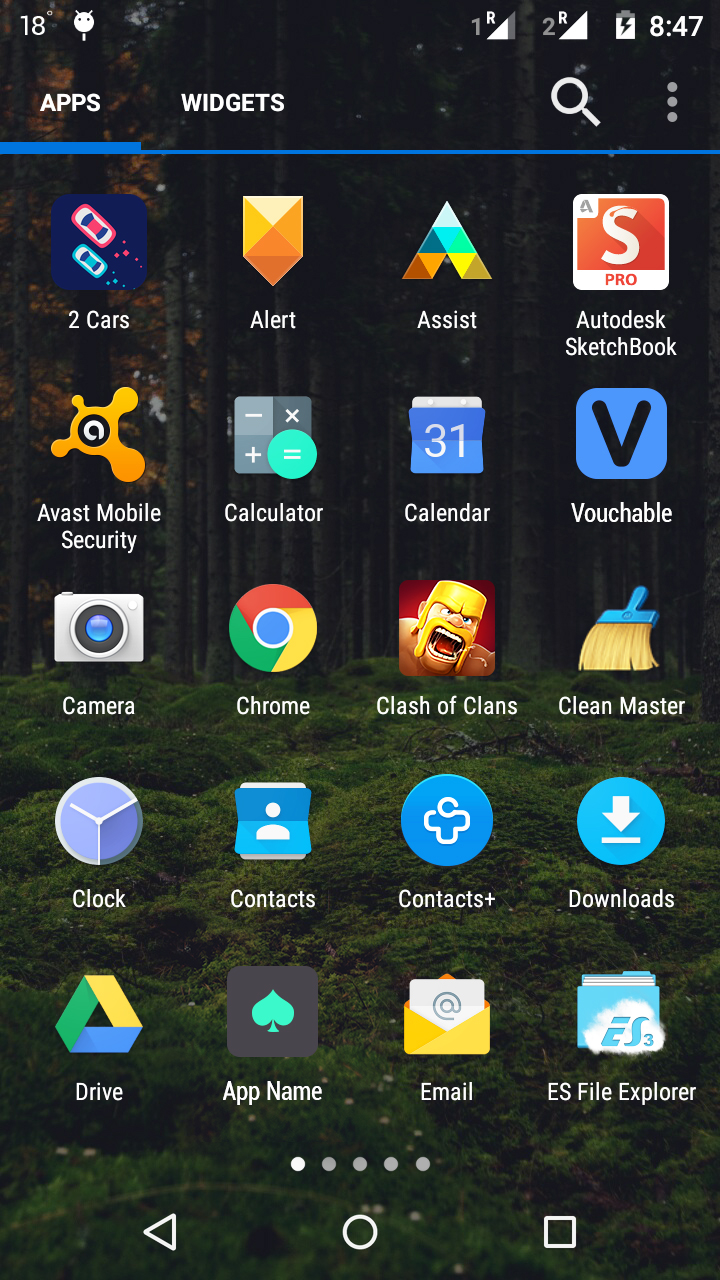Select the Apps tab
The width and height of the screenshot is (720, 1280).
click(70, 103)
